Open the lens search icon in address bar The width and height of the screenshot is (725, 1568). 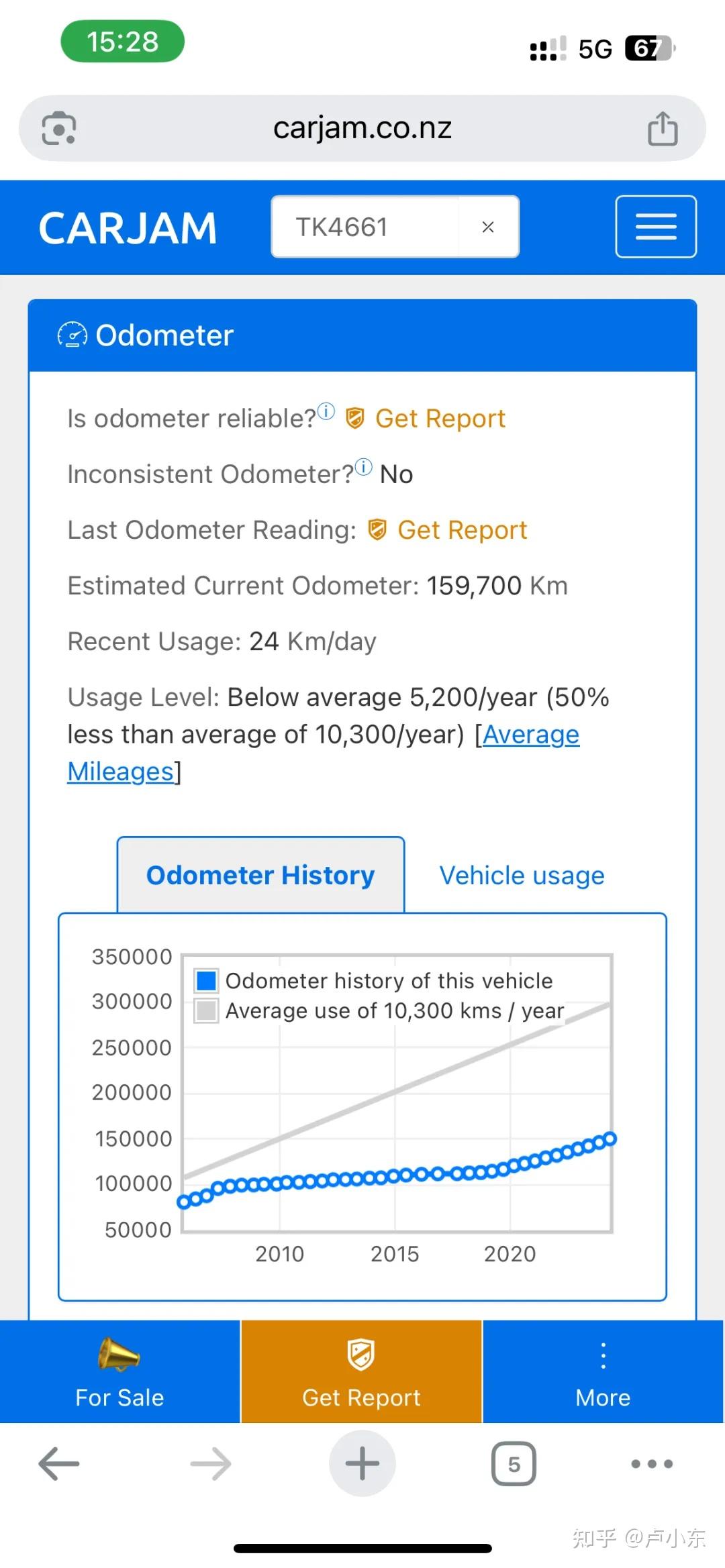tap(59, 128)
